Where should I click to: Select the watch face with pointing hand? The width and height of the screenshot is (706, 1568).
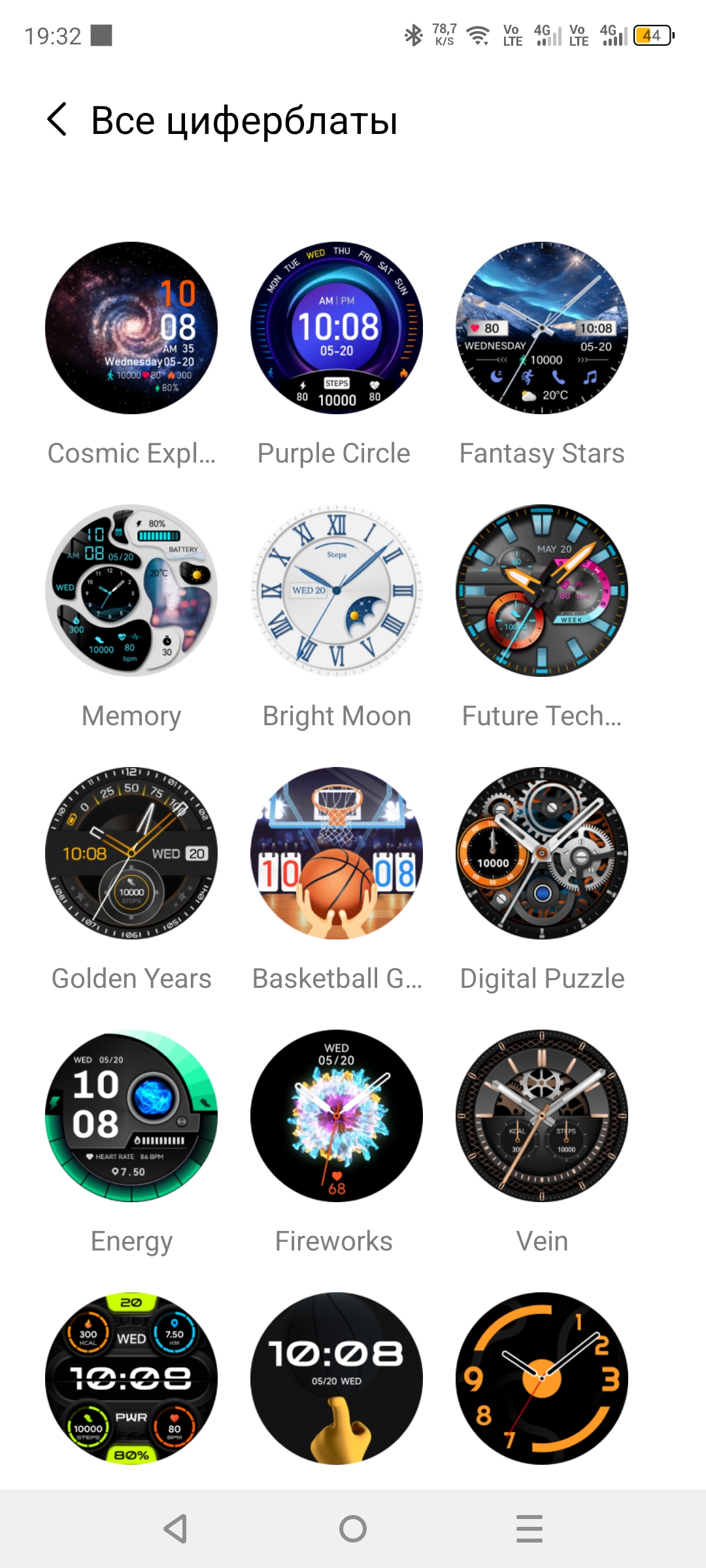(337, 1379)
